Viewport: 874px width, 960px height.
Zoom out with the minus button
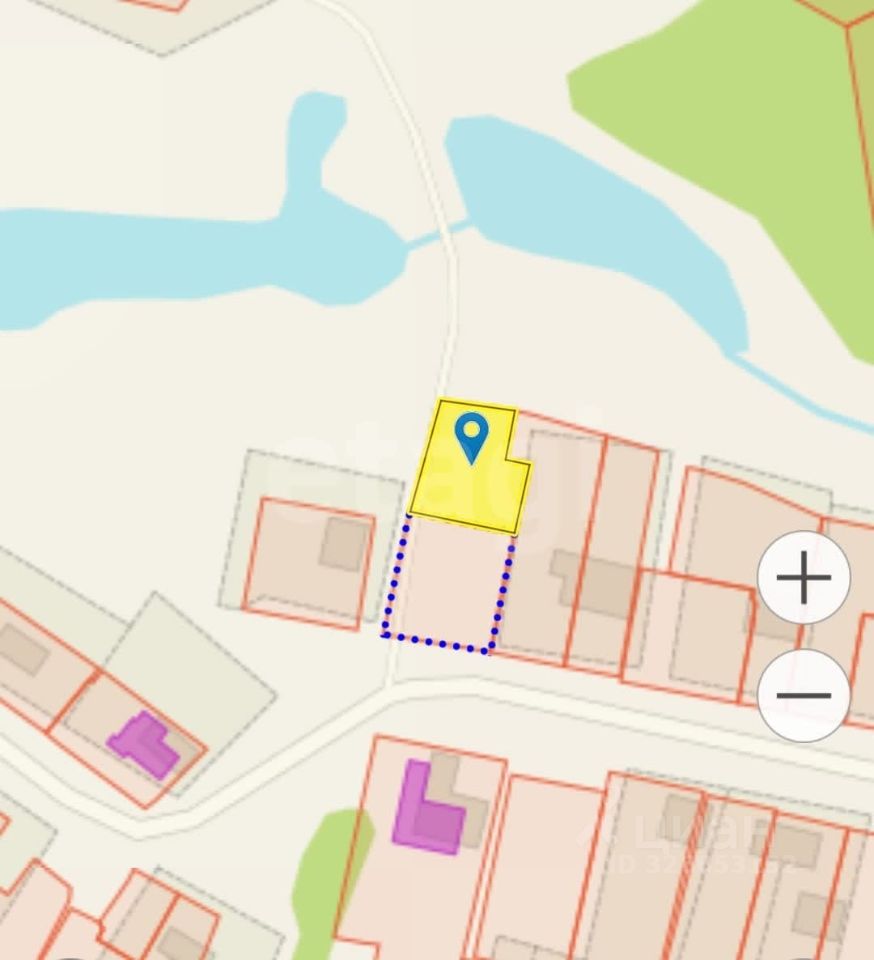(804, 695)
